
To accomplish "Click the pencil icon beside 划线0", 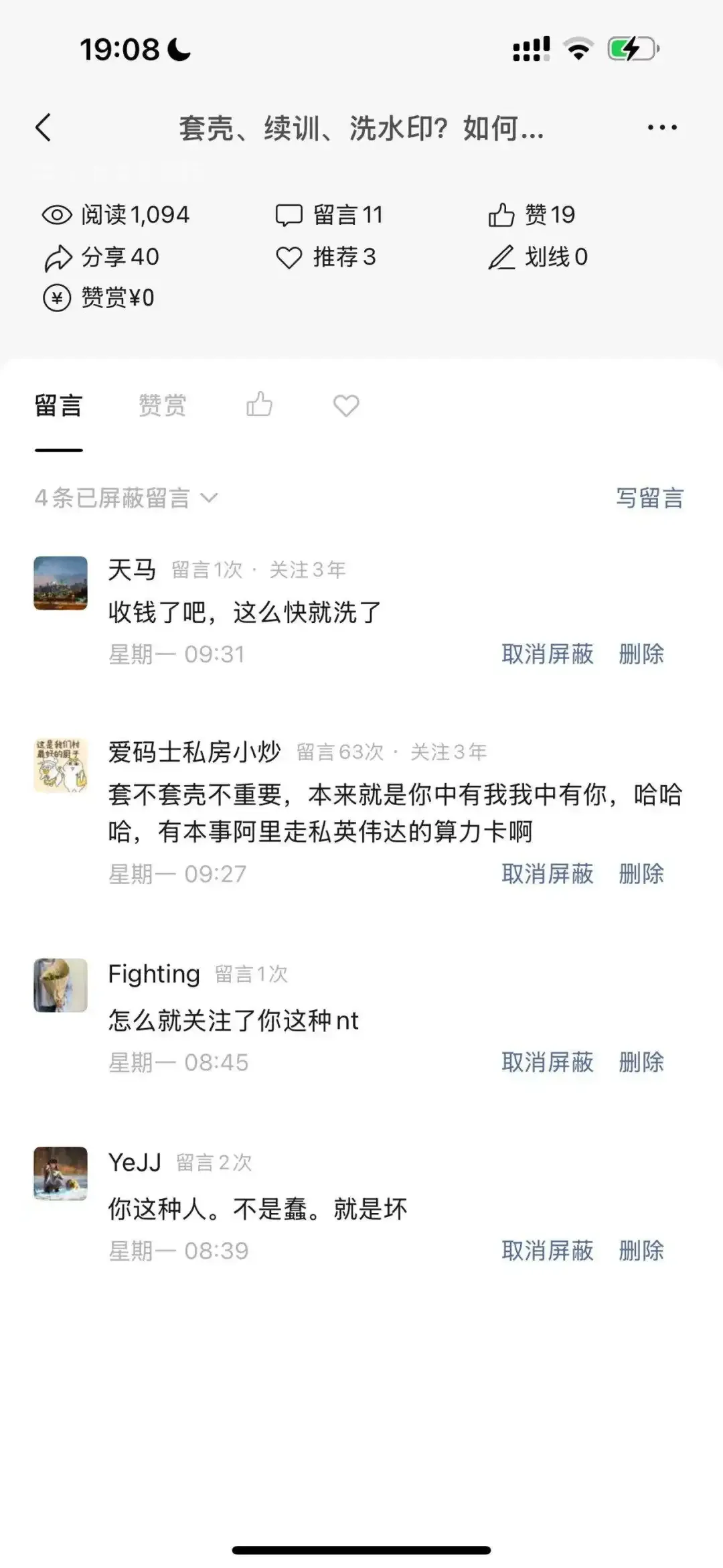I will pyautogui.click(x=501, y=257).
